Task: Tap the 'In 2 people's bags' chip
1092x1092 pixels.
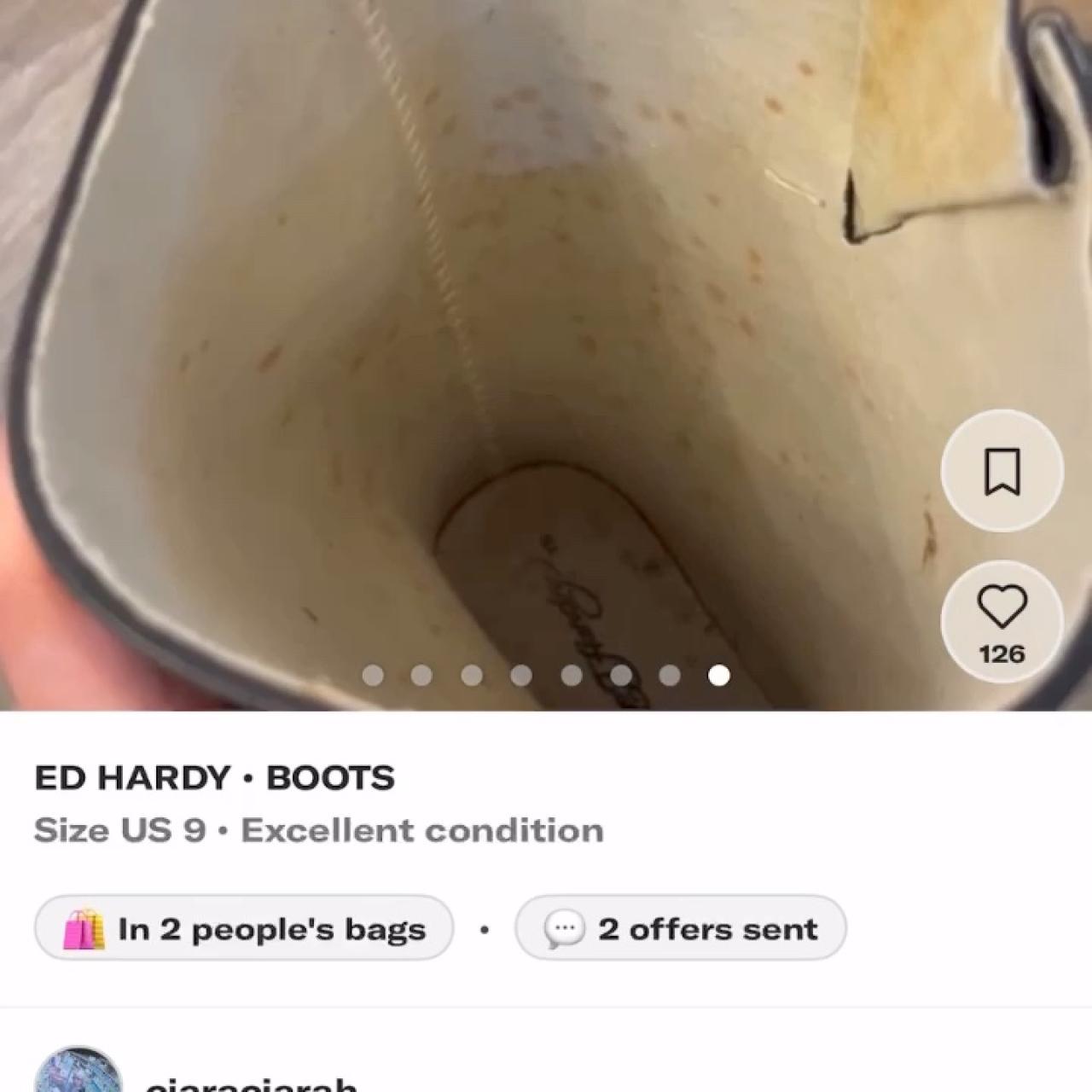Action: pos(244,928)
